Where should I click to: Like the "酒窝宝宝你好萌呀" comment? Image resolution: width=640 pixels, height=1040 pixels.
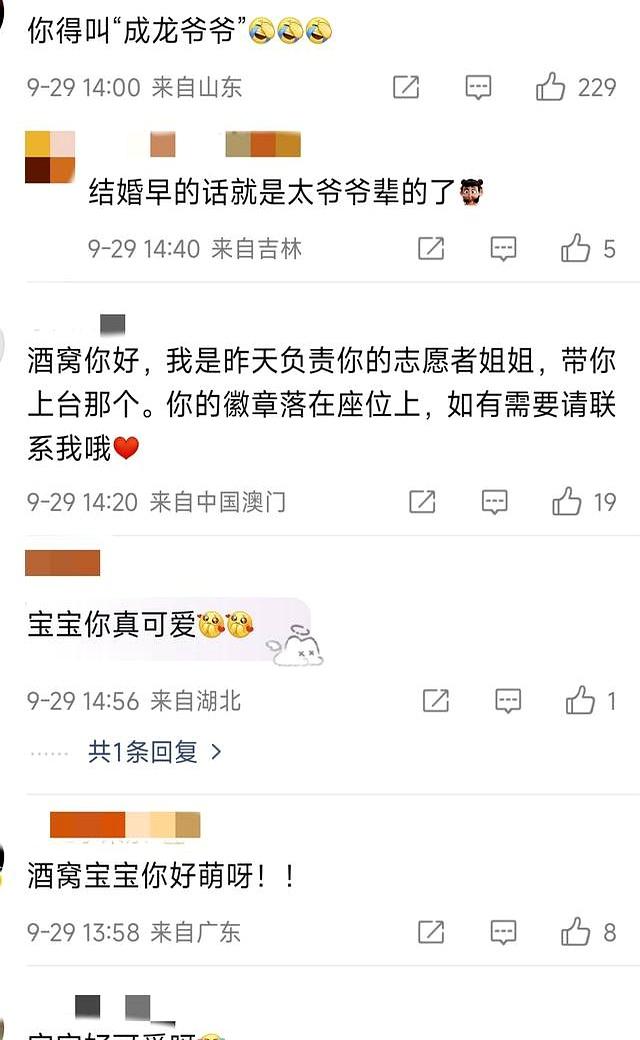coord(576,933)
